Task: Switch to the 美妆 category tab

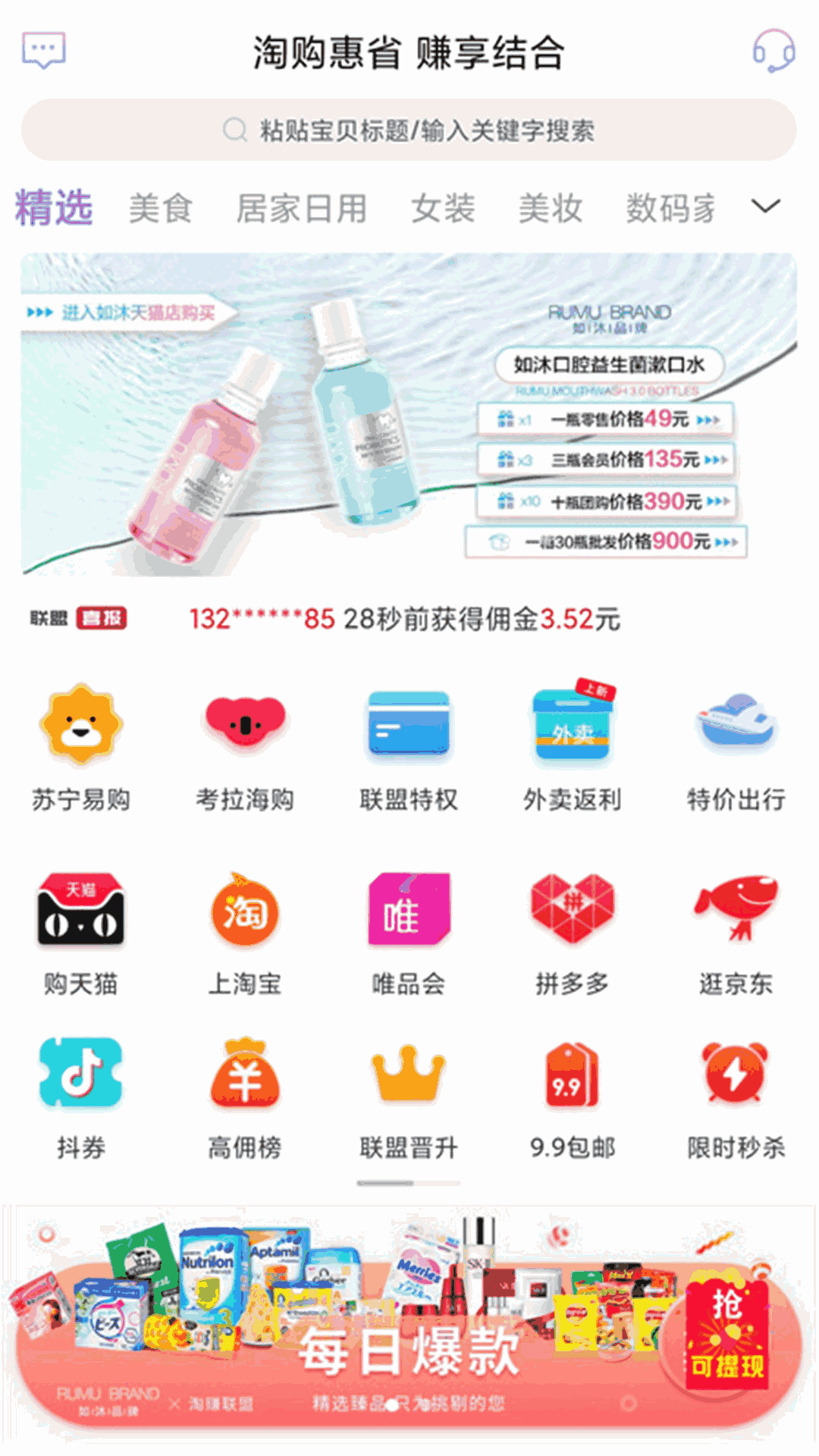Action: pyautogui.click(x=549, y=209)
